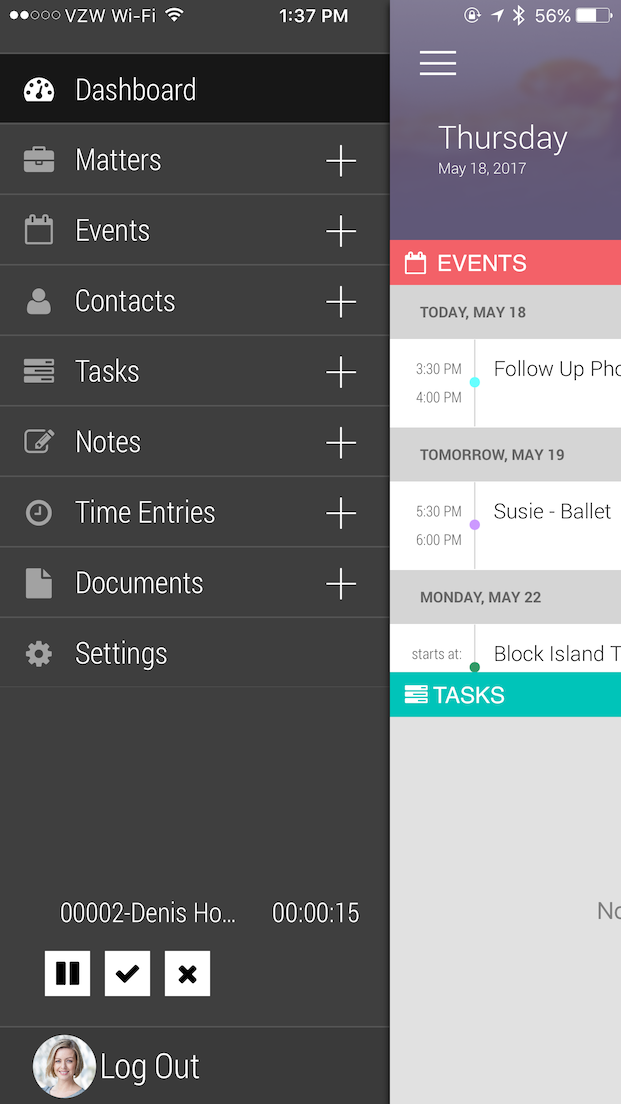Create a new contact with plus icon

click(341, 301)
